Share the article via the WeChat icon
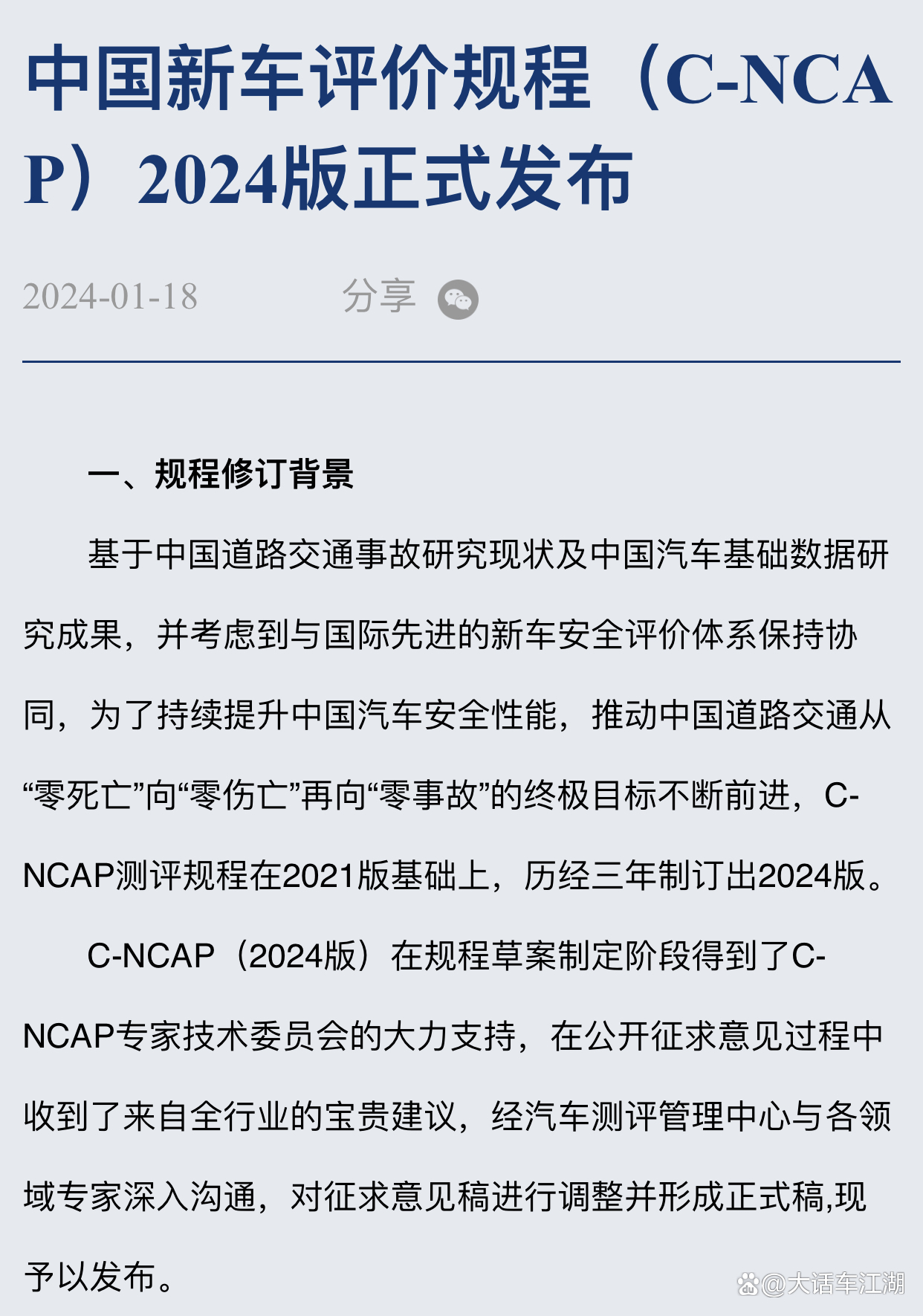The height and width of the screenshot is (1316, 923). 458,300
